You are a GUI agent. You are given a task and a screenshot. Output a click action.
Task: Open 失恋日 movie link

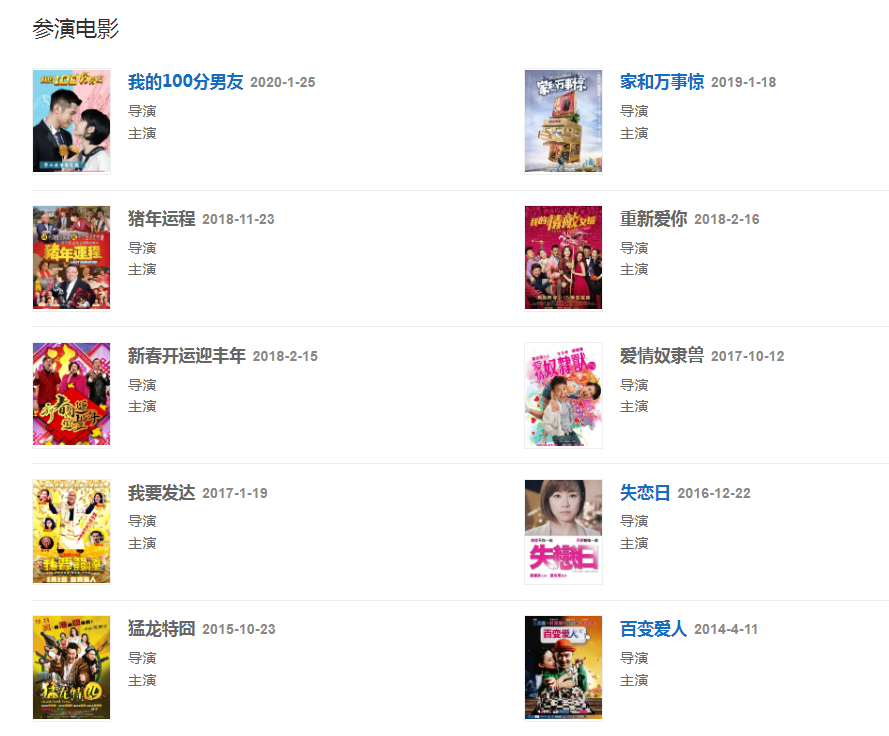pyautogui.click(x=645, y=493)
